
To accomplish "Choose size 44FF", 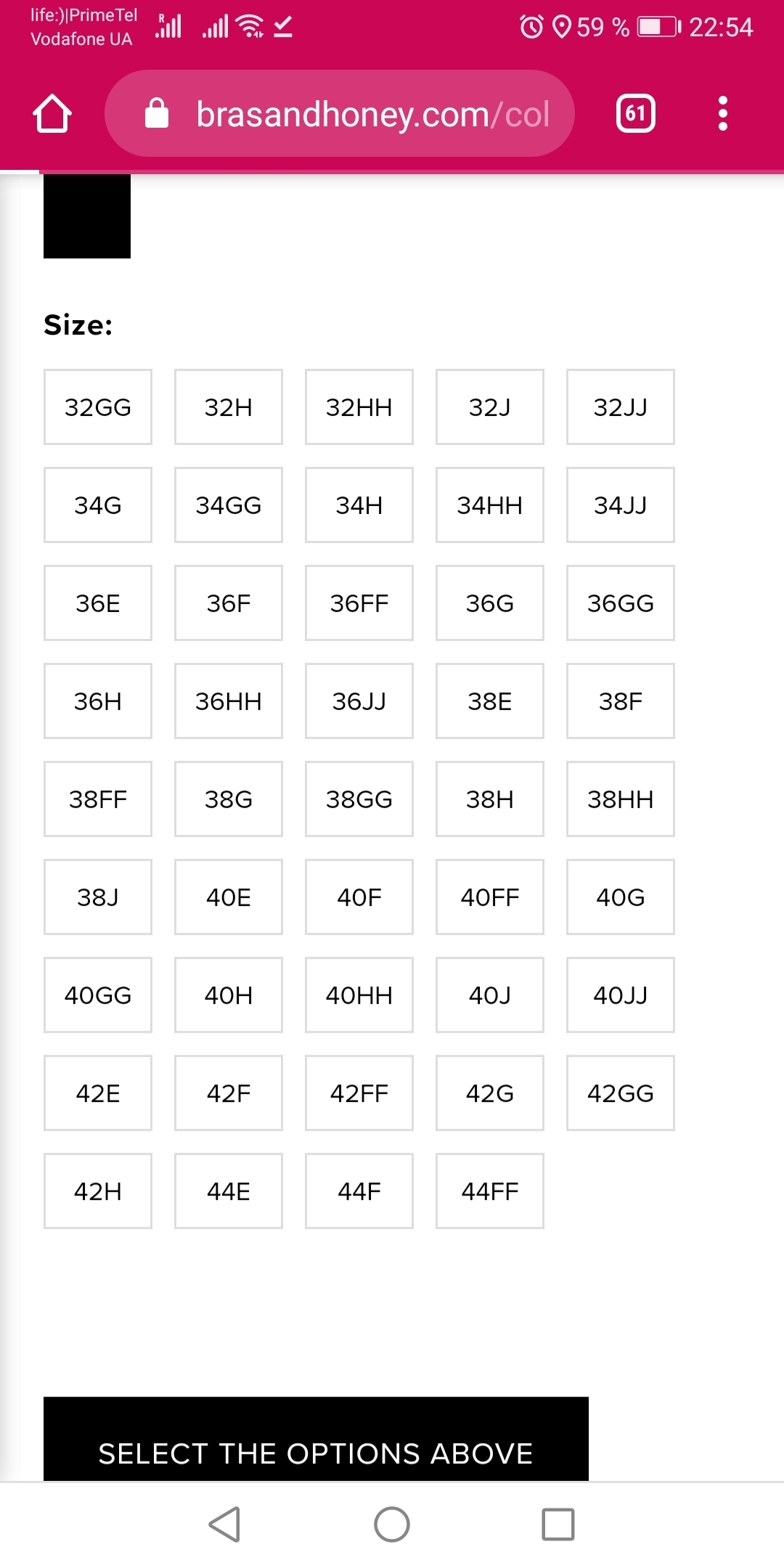I will click(490, 1191).
